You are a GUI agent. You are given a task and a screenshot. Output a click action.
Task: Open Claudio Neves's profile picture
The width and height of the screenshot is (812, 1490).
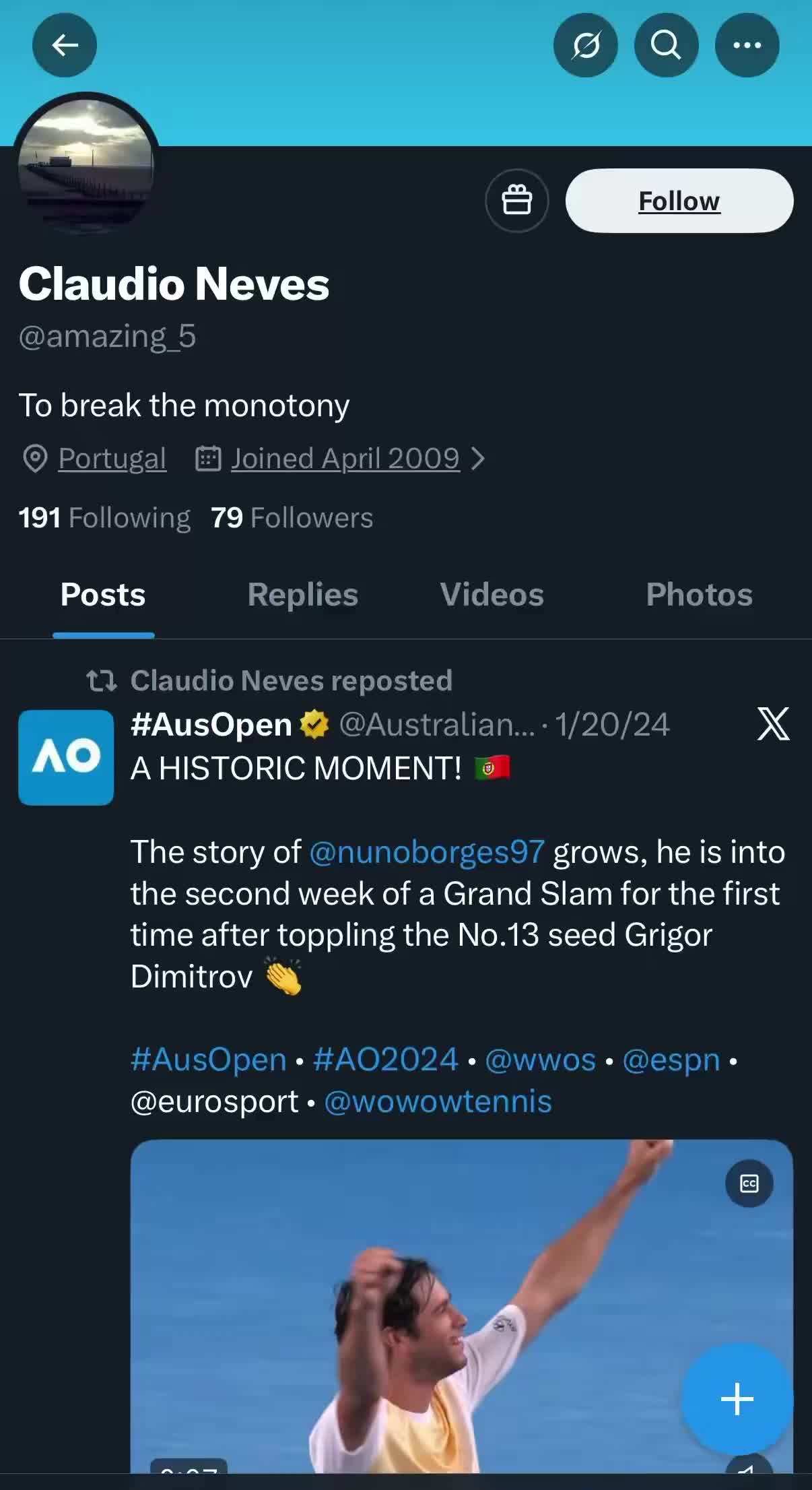[x=86, y=165]
